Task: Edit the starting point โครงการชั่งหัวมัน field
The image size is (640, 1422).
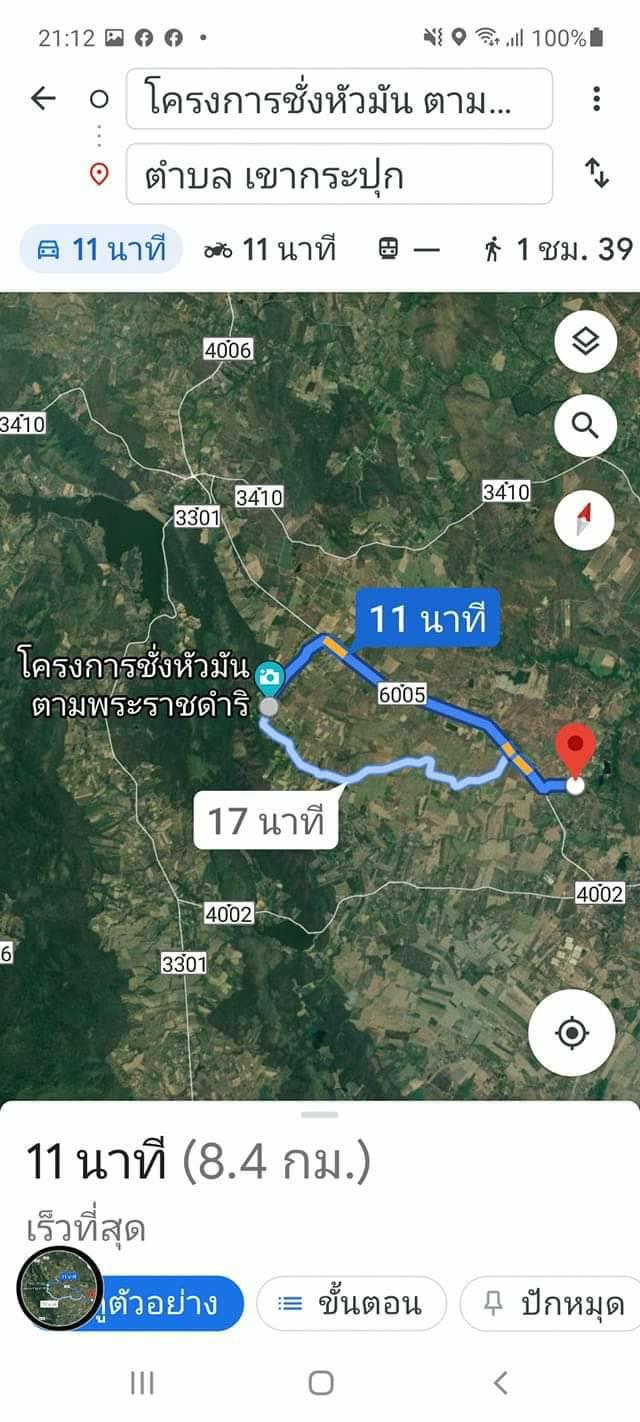Action: (339, 99)
